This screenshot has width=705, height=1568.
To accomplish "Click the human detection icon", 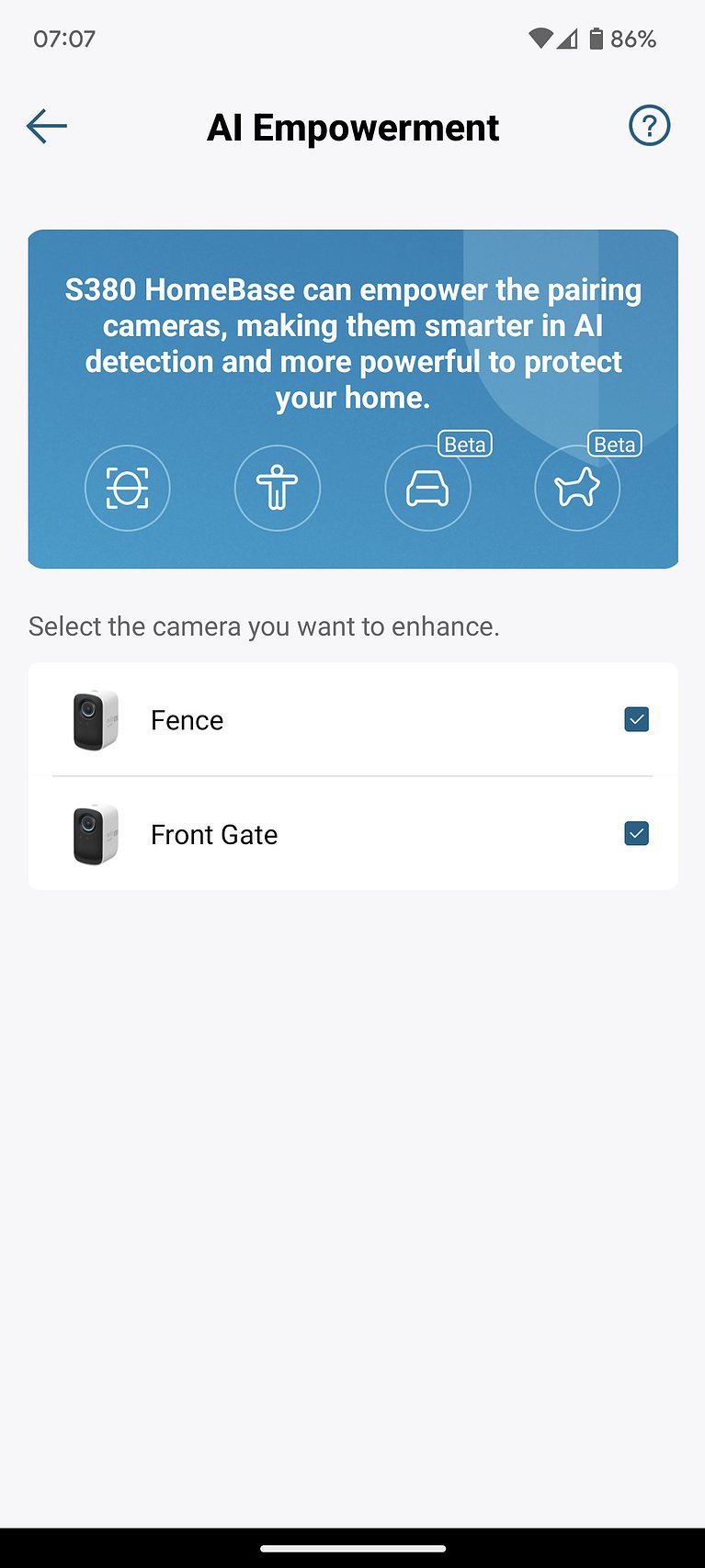I will pos(277,488).
